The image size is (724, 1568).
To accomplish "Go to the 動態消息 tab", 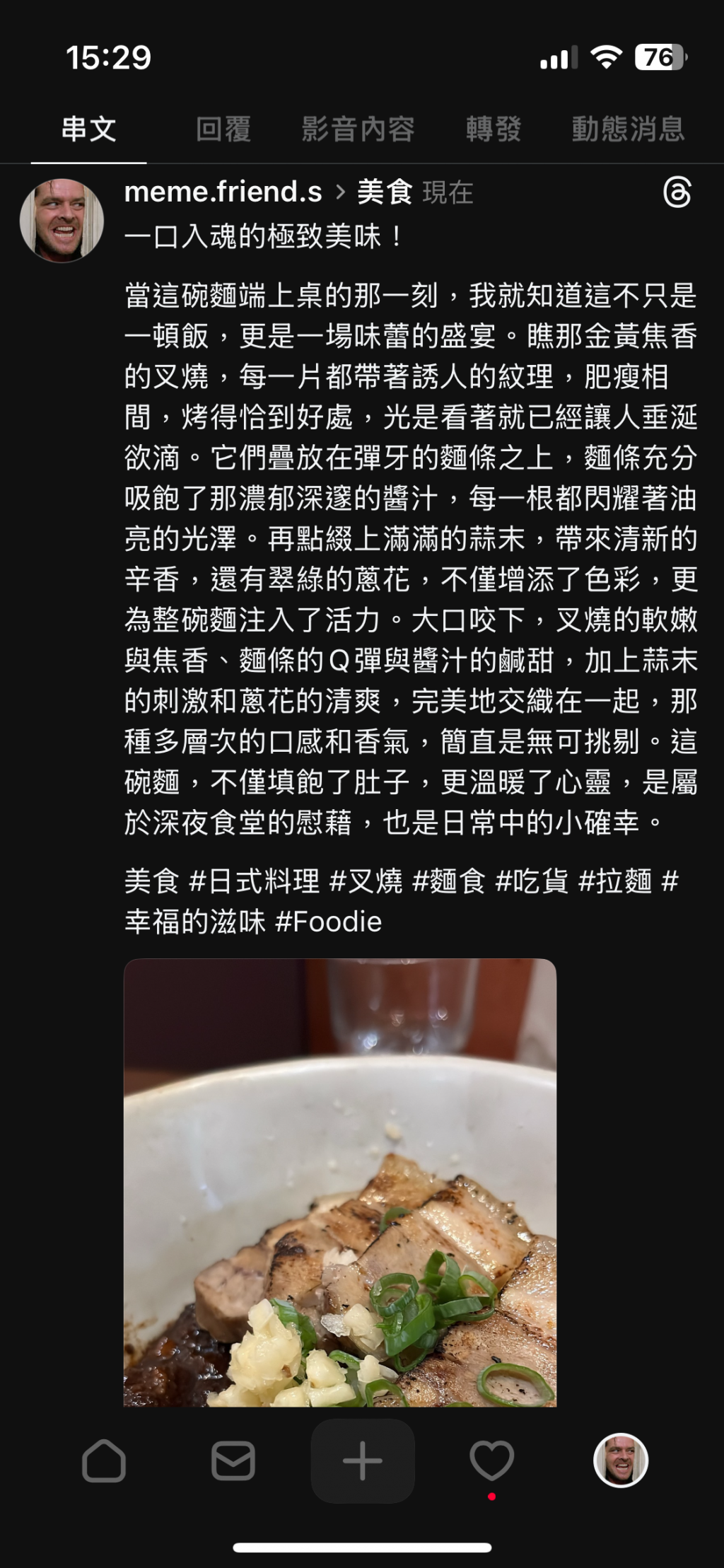I will (628, 129).
